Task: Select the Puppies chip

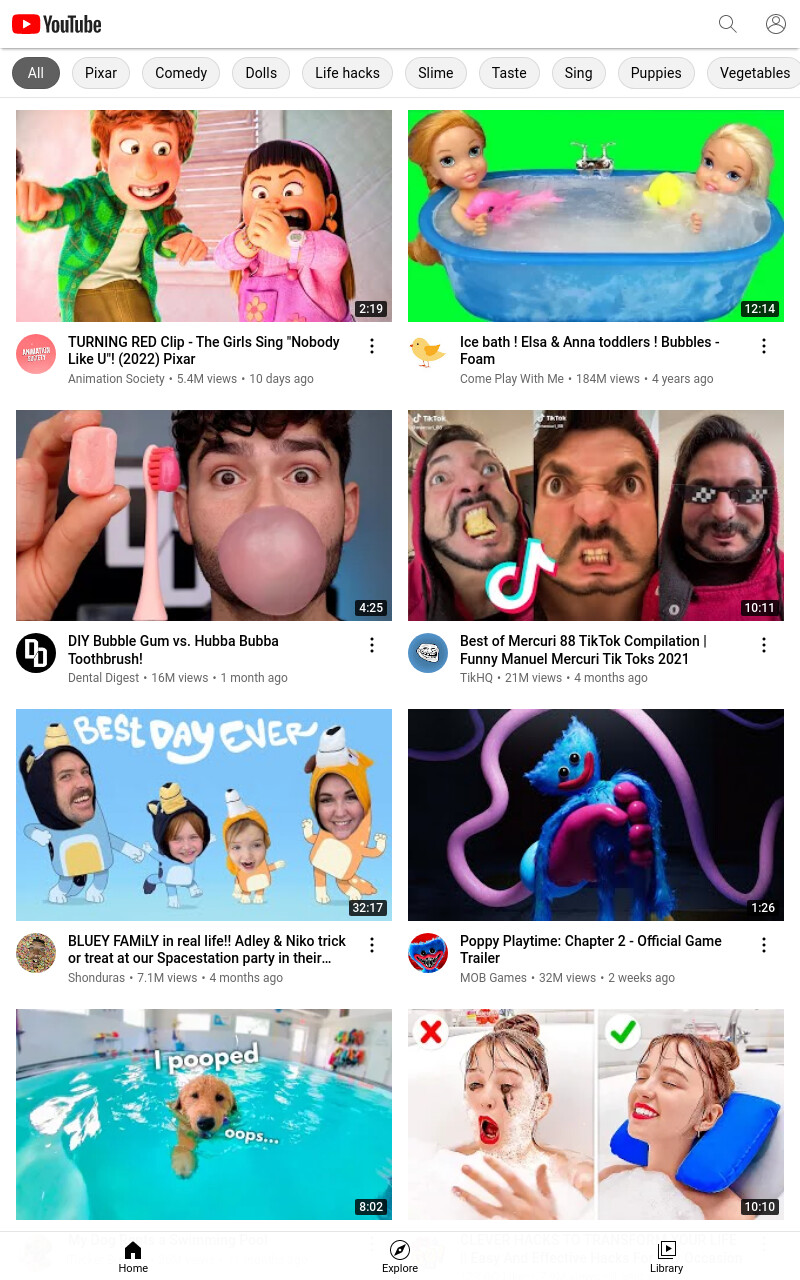Action: (656, 73)
